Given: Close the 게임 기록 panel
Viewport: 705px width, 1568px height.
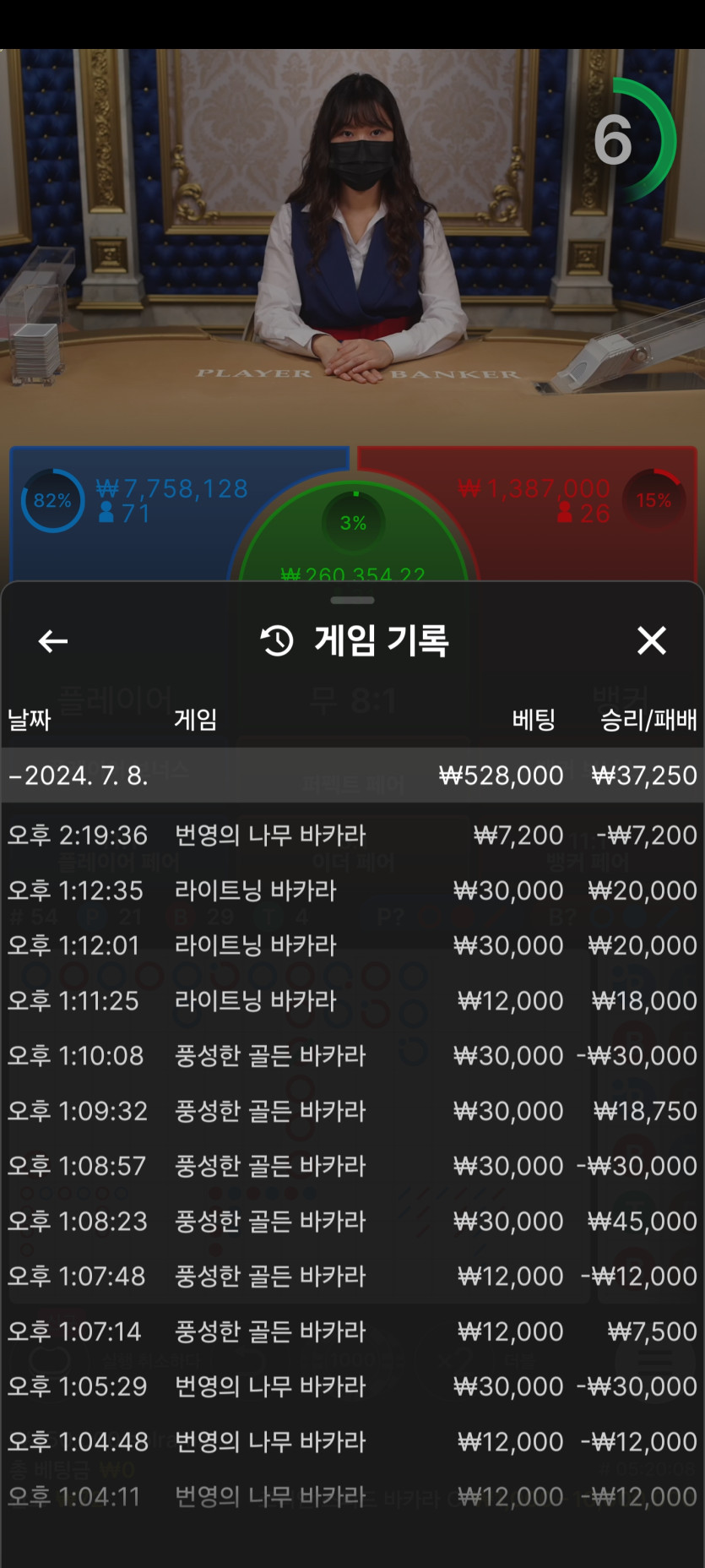Looking at the screenshot, I should [651, 640].
